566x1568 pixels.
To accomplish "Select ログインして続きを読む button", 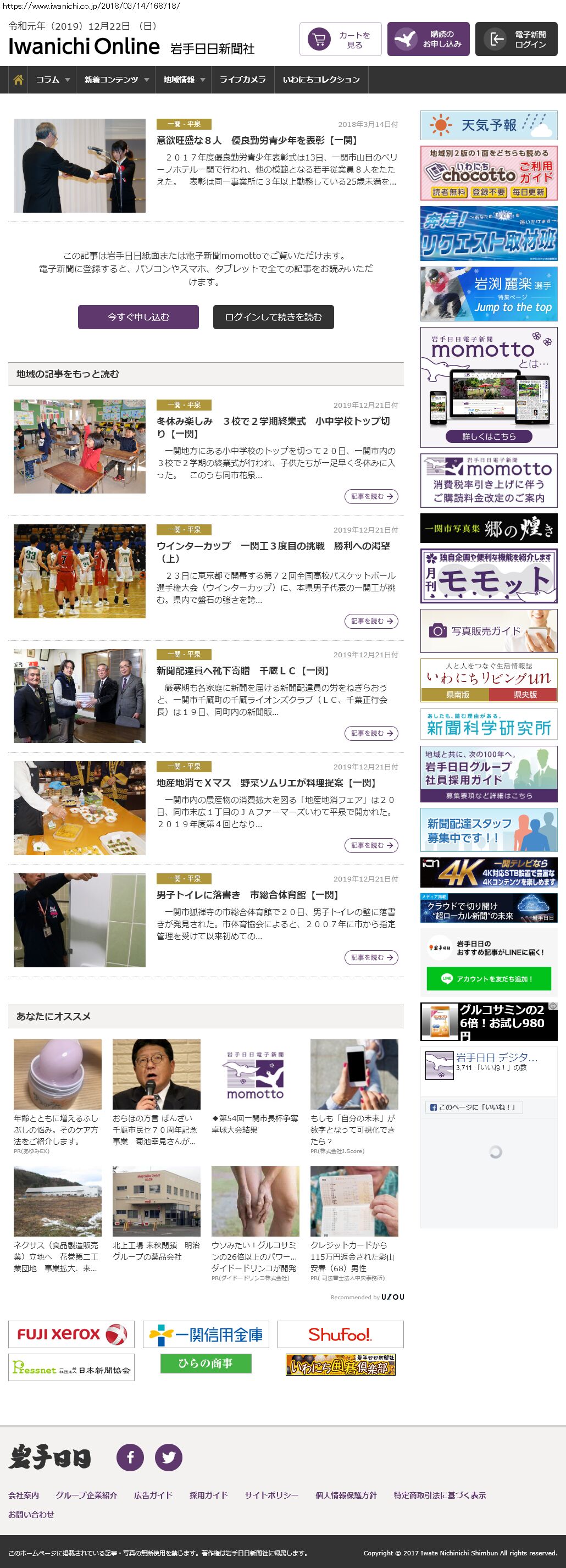I will point(273,317).
